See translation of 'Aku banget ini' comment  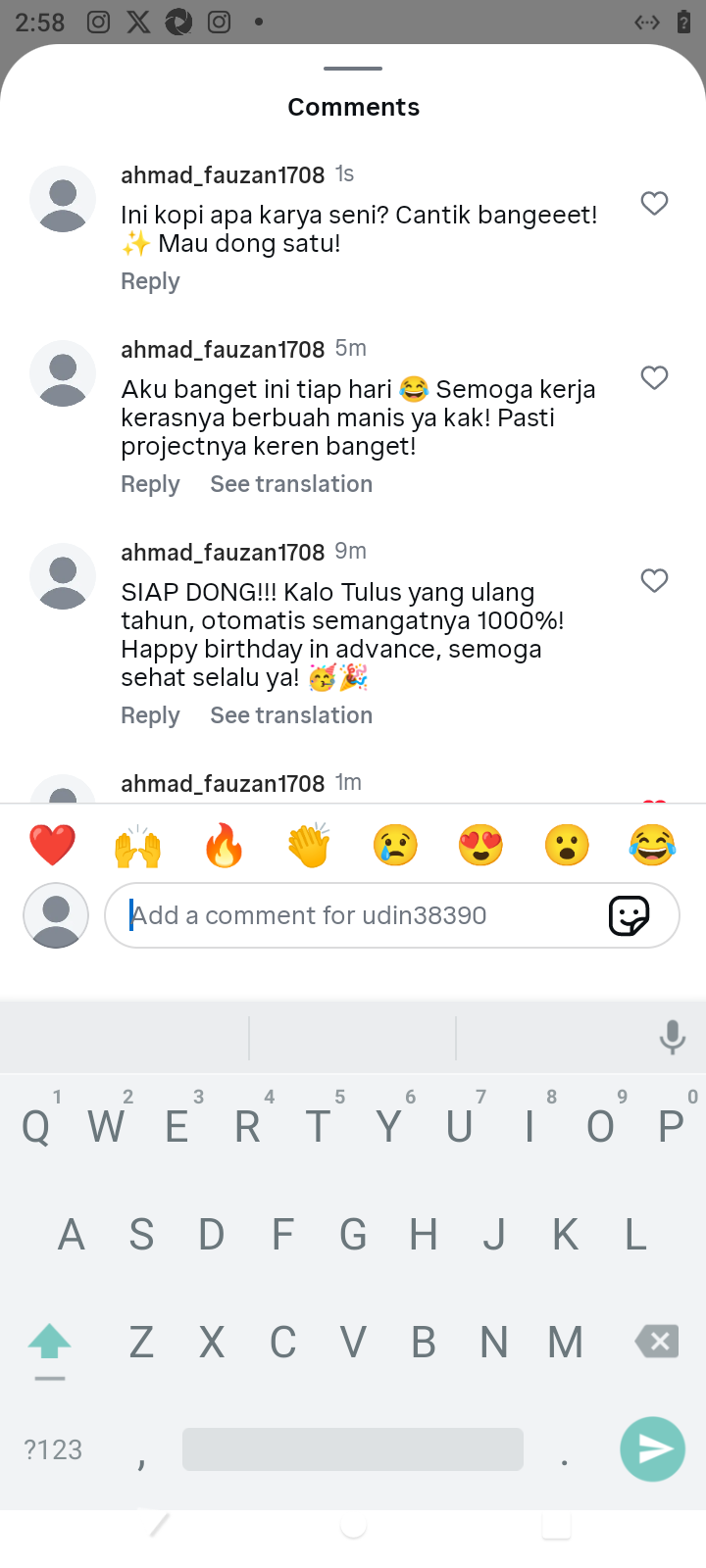pyautogui.click(x=291, y=484)
